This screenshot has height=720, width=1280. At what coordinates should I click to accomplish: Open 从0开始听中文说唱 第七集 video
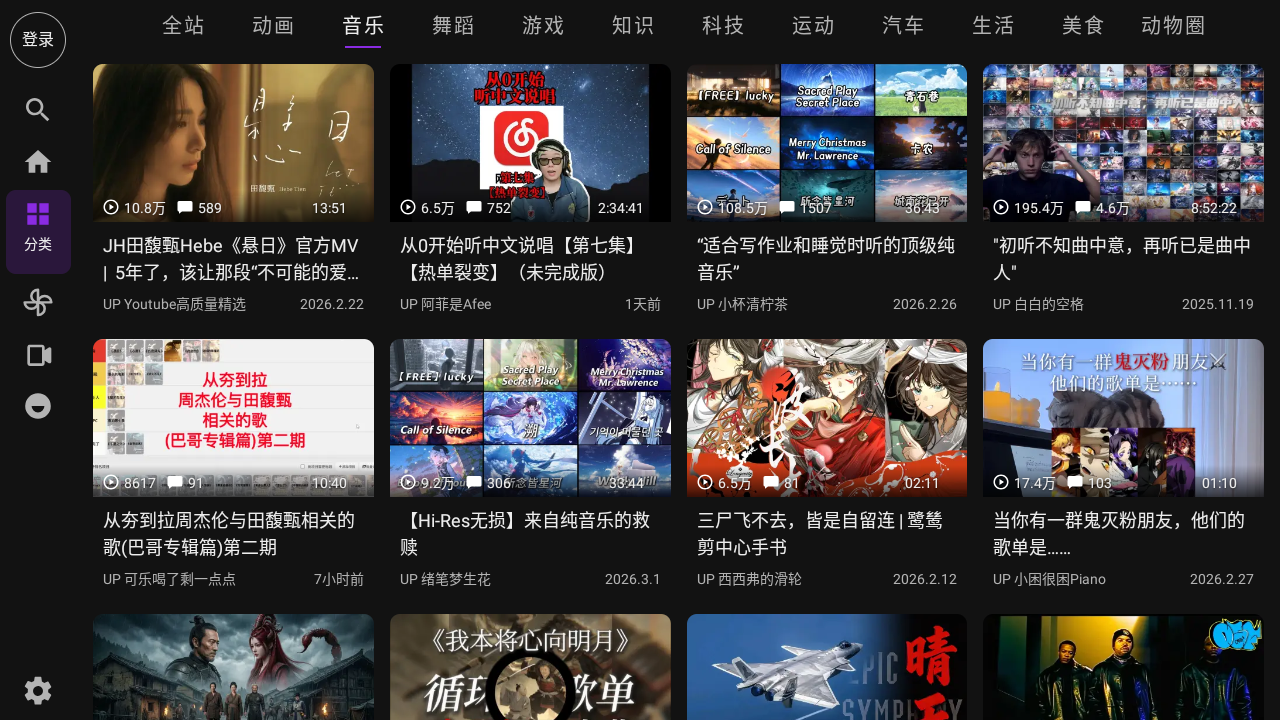click(530, 190)
